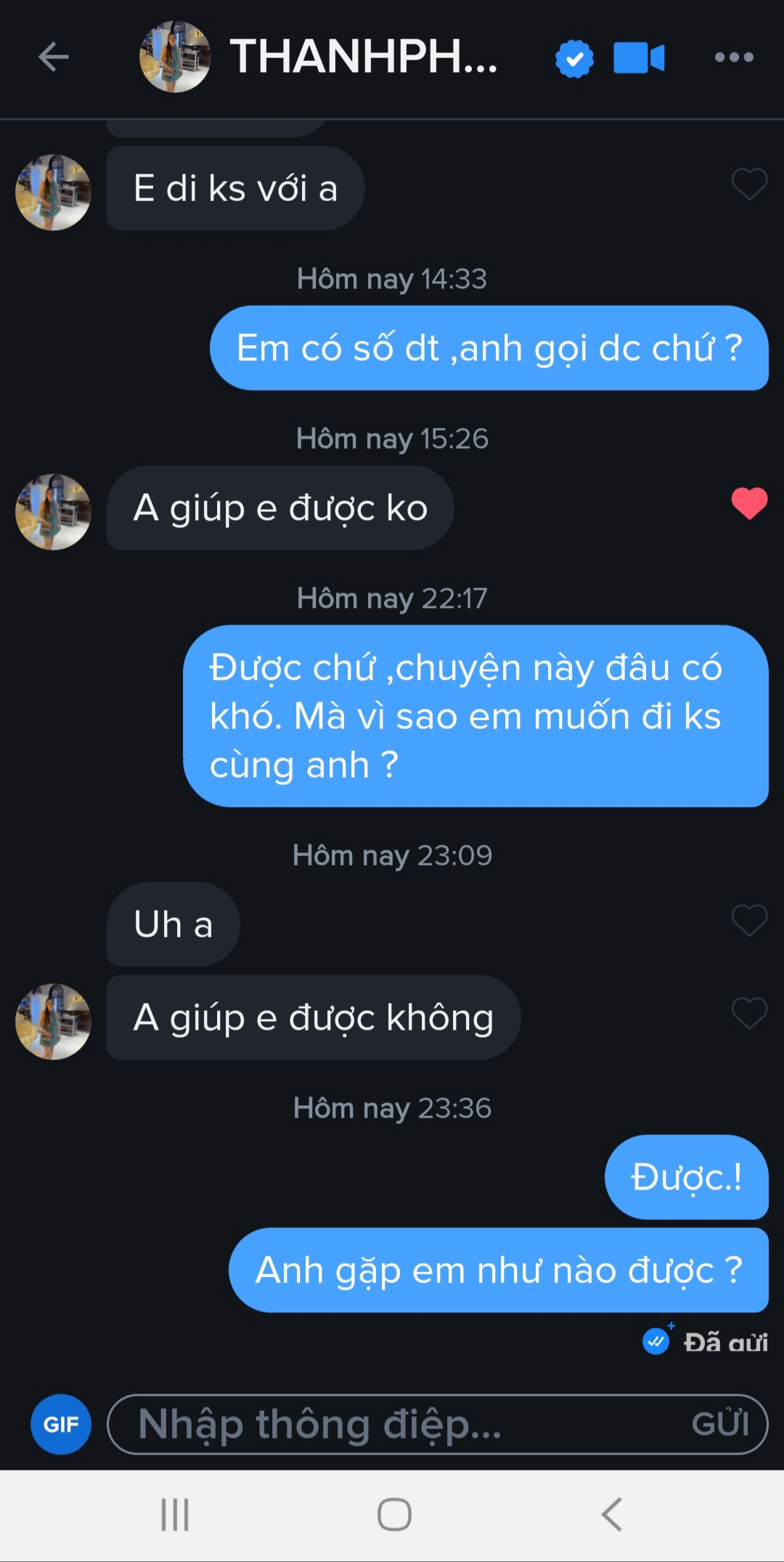Open the GIF picker
This screenshot has height=1562, width=784.
pyautogui.click(x=61, y=1424)
